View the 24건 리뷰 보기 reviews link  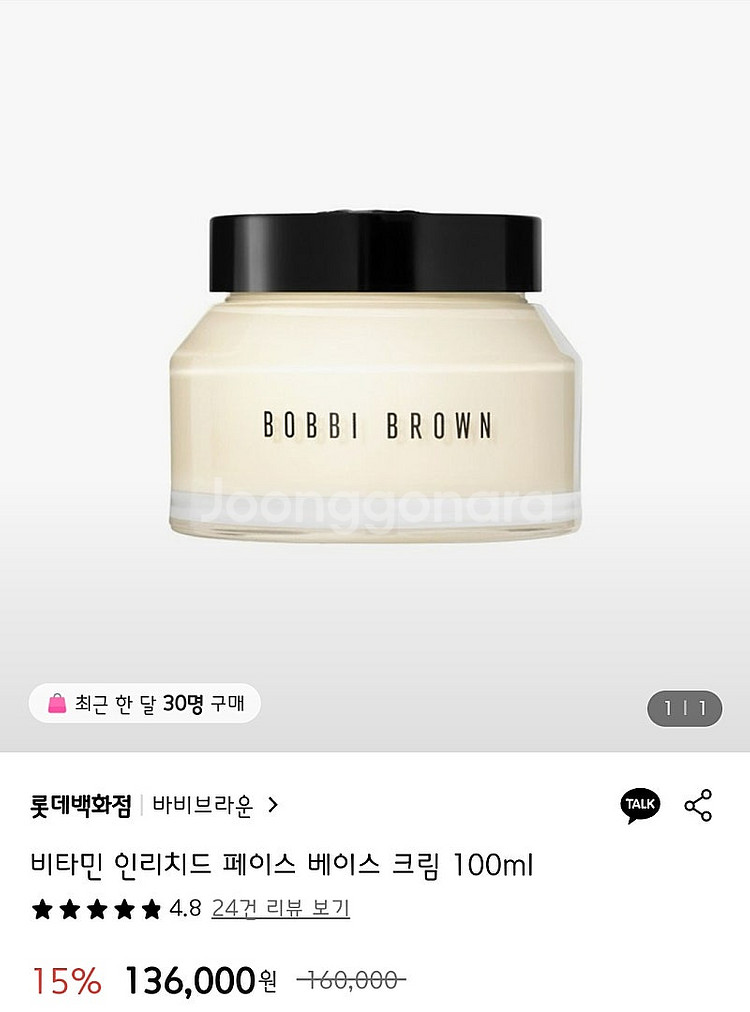[x=280, y=908]
